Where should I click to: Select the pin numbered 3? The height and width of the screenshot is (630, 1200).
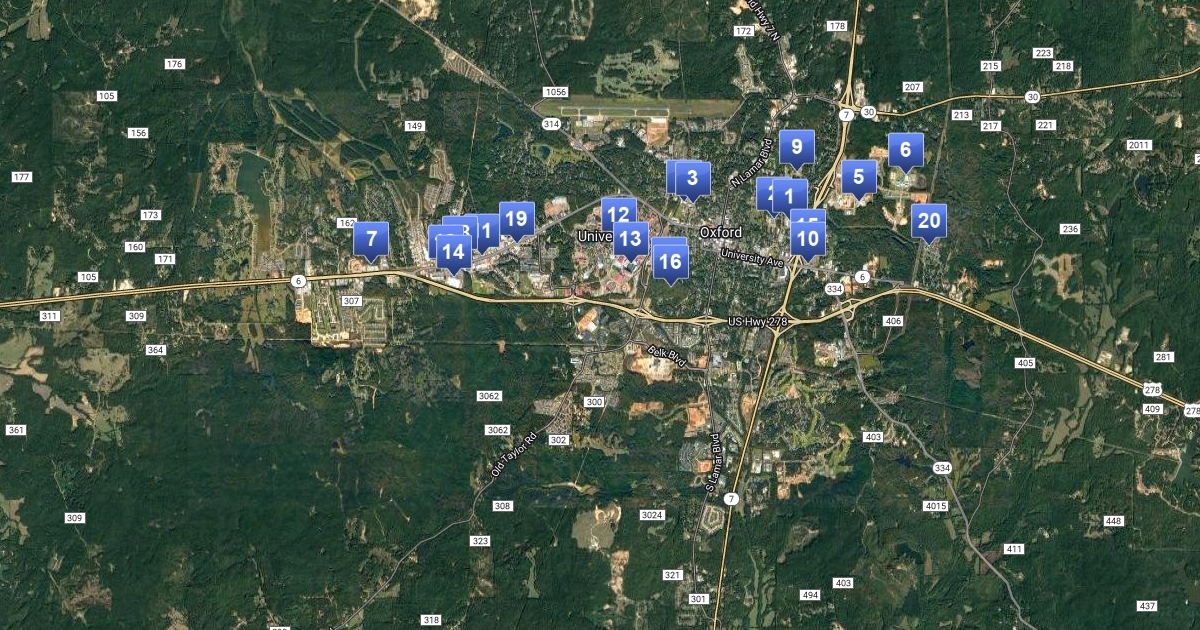pos(692,179)
